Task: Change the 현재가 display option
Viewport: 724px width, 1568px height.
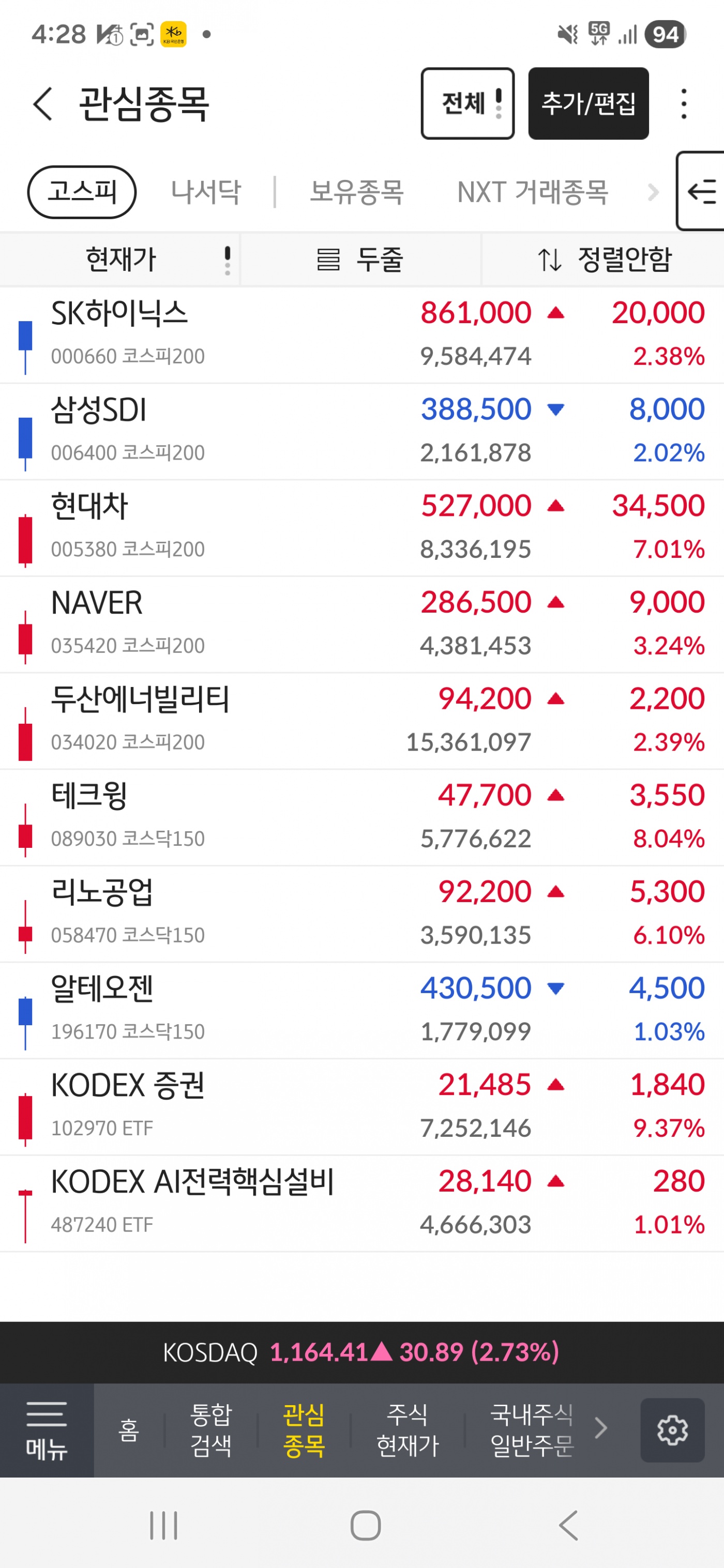Action: [x=120, y=260]
